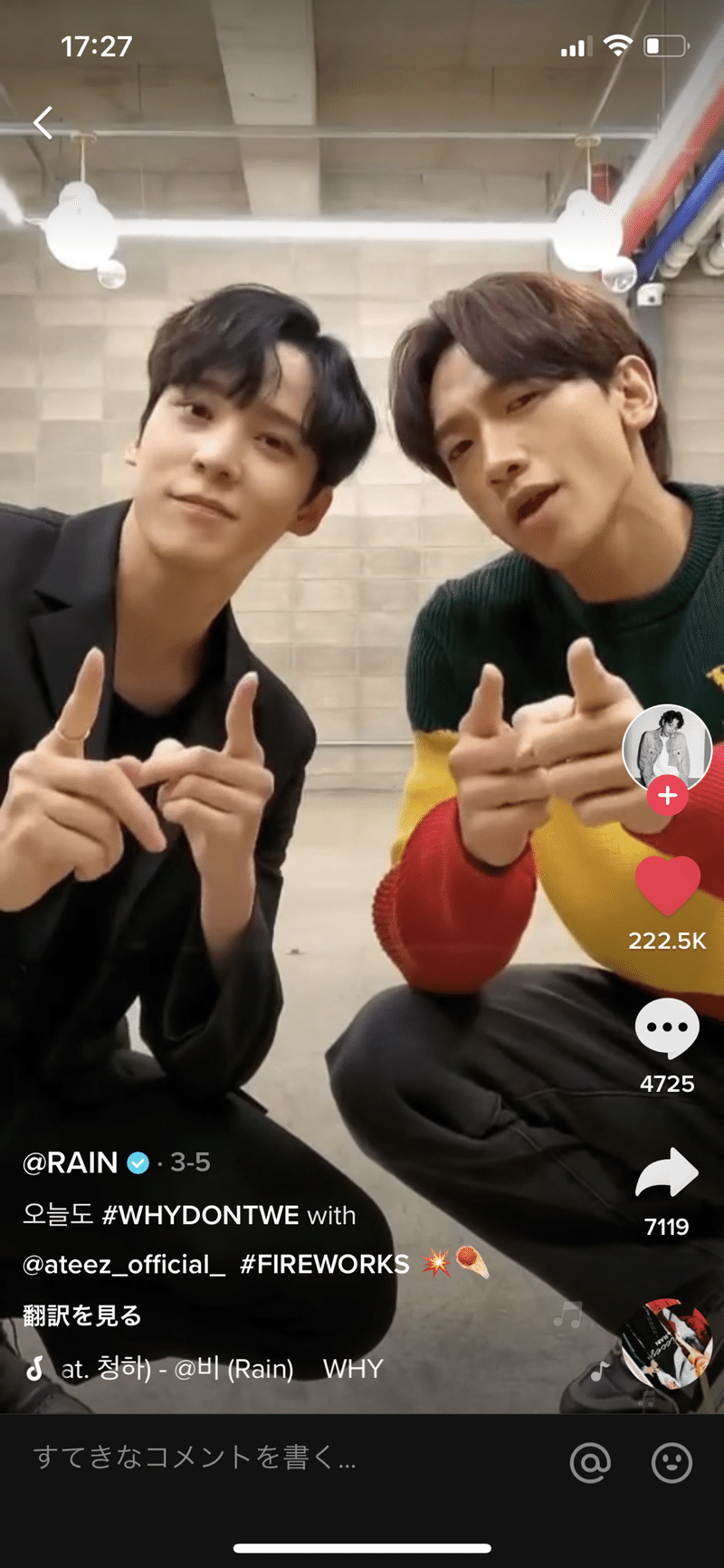Share this video via the arrow
This screenshot has height=1568, width=724.
point(667,1173)
